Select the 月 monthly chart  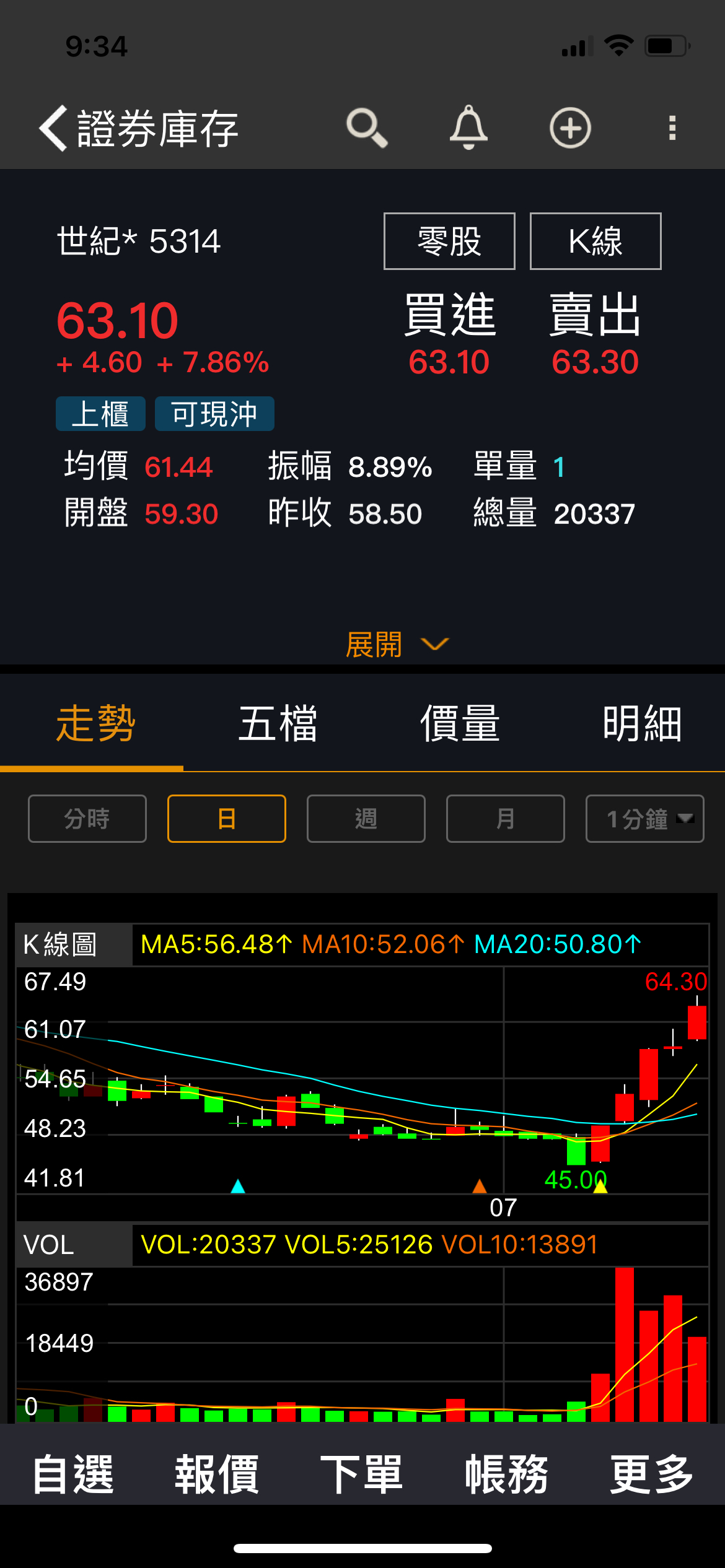[506, 819]
